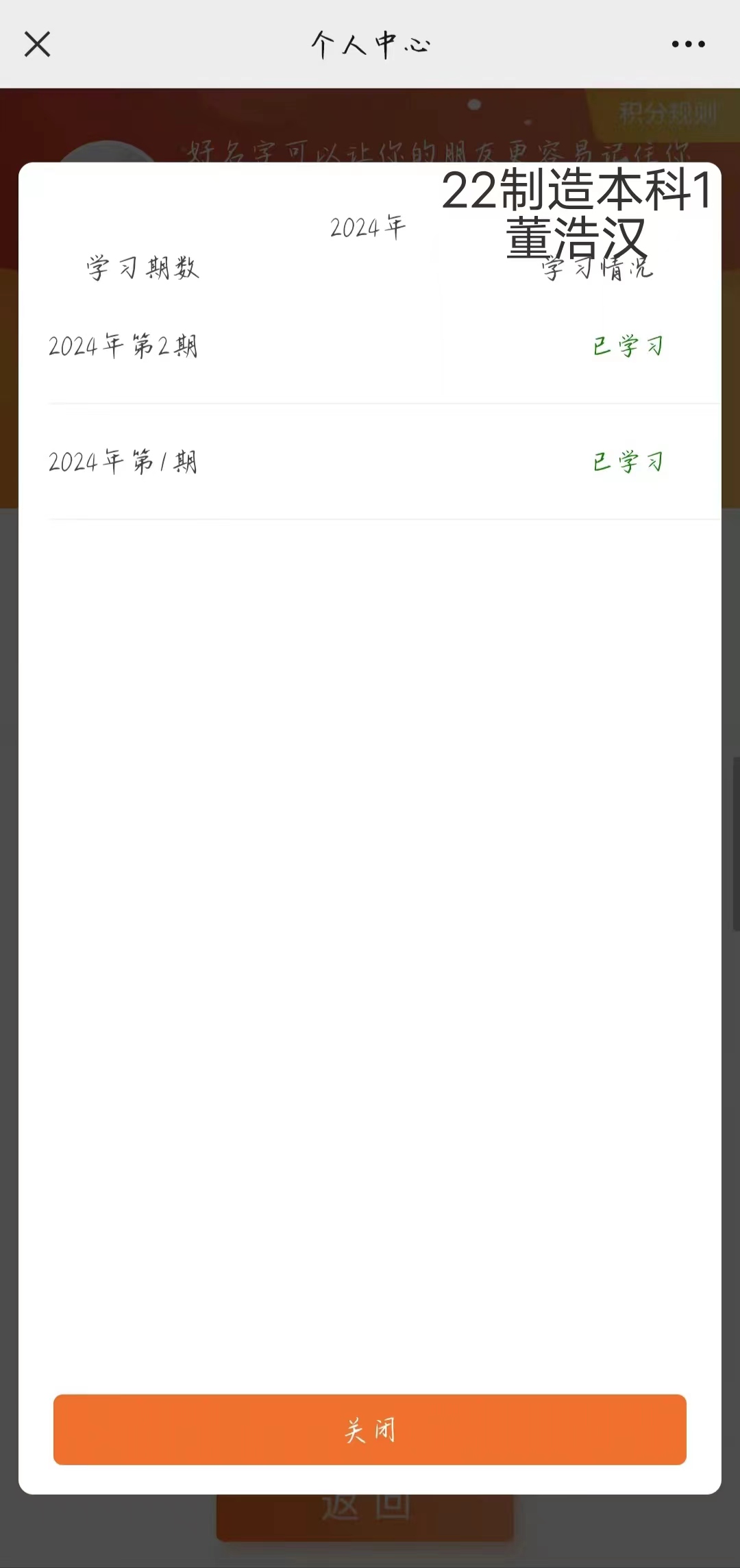Open the three-dot more options menu

tap(688, 45)
